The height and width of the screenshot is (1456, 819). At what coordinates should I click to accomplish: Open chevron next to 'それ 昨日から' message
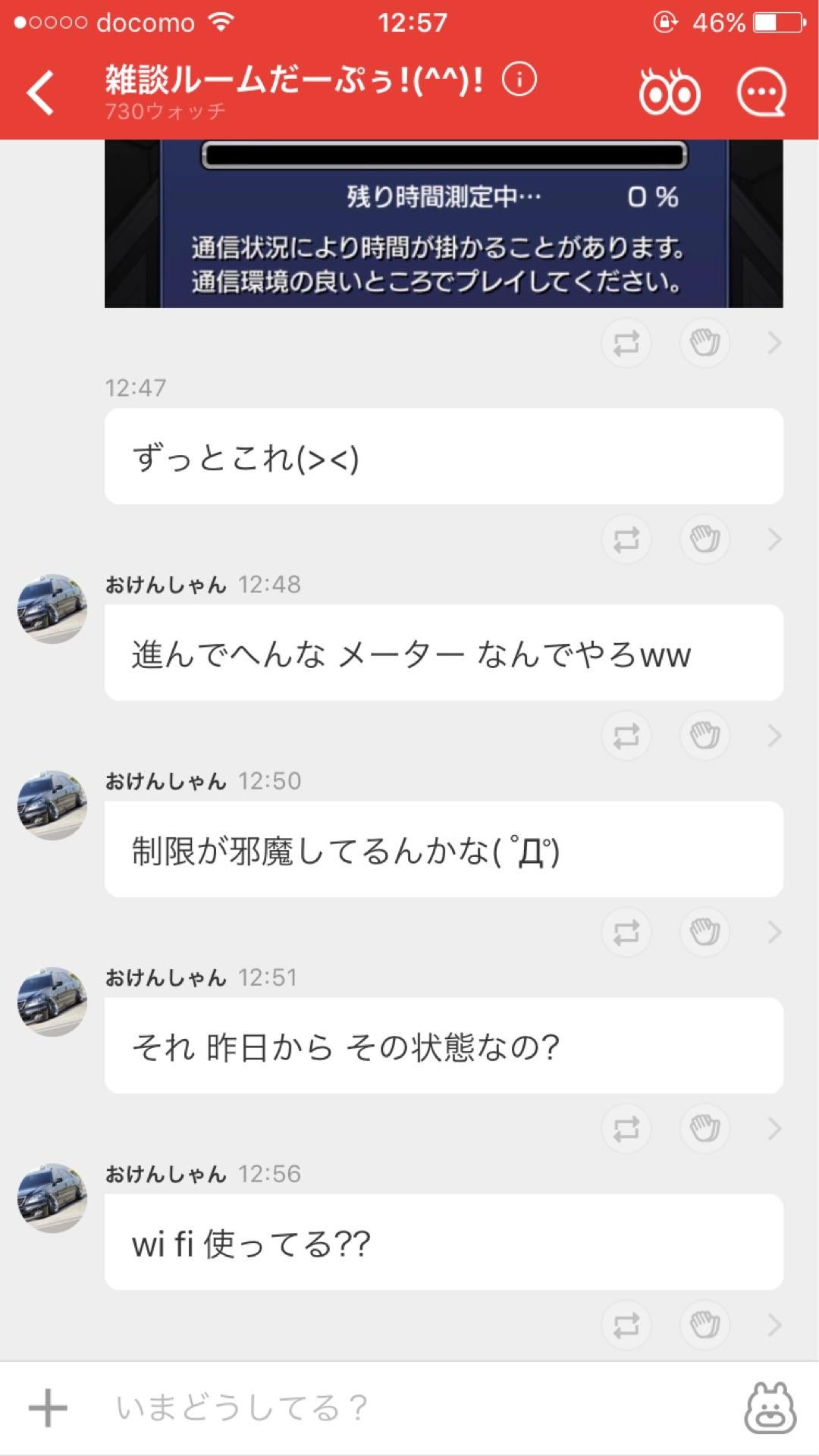coord(773,1128)
